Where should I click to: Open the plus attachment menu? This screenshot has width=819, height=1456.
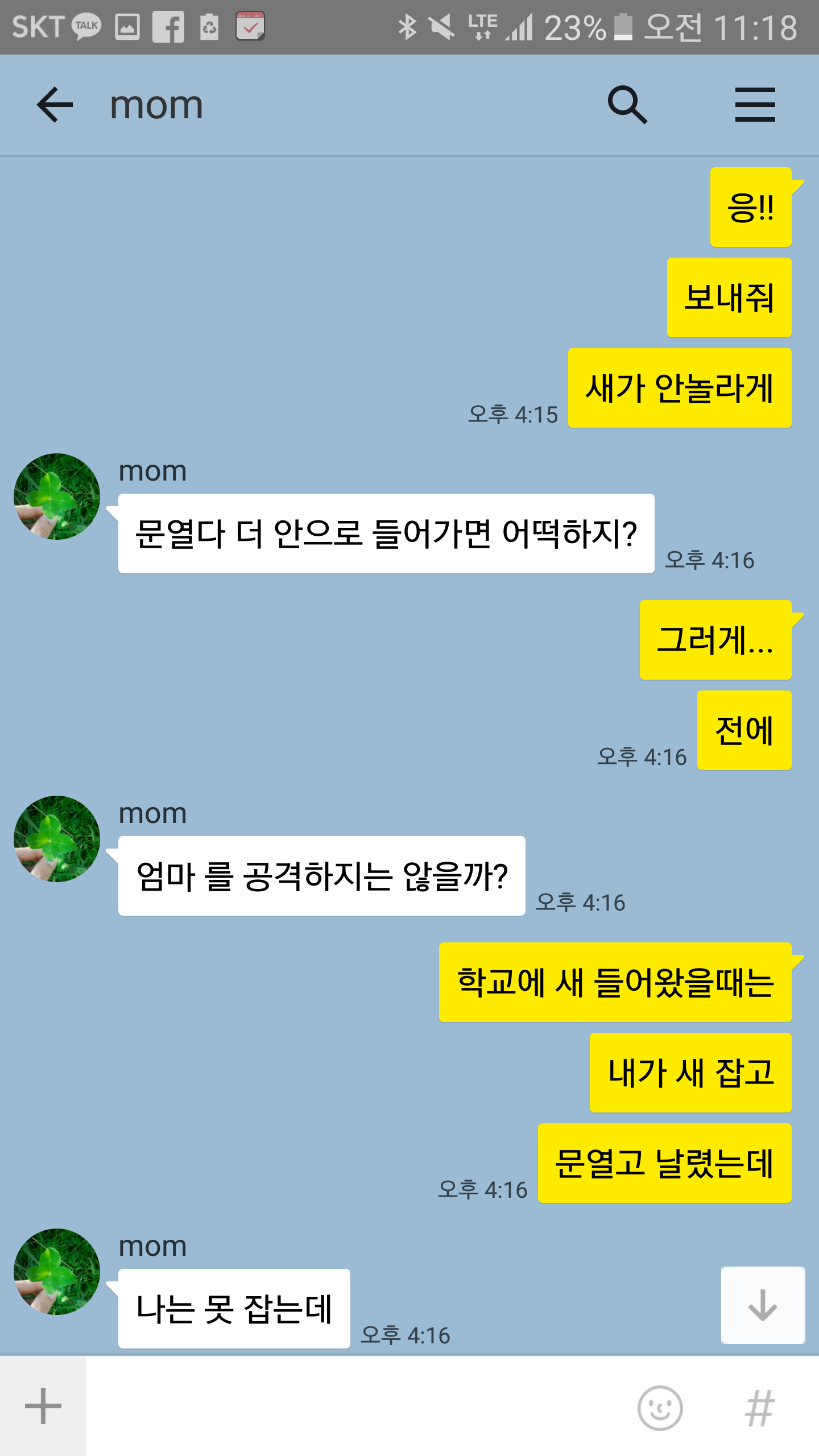(x=43, y=1406)
